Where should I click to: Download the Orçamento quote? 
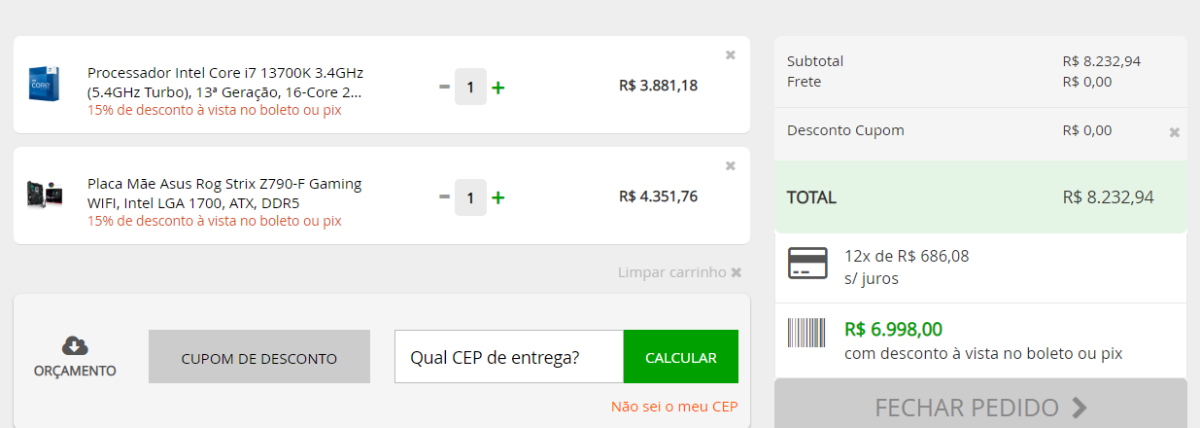[x=75, y=357]
